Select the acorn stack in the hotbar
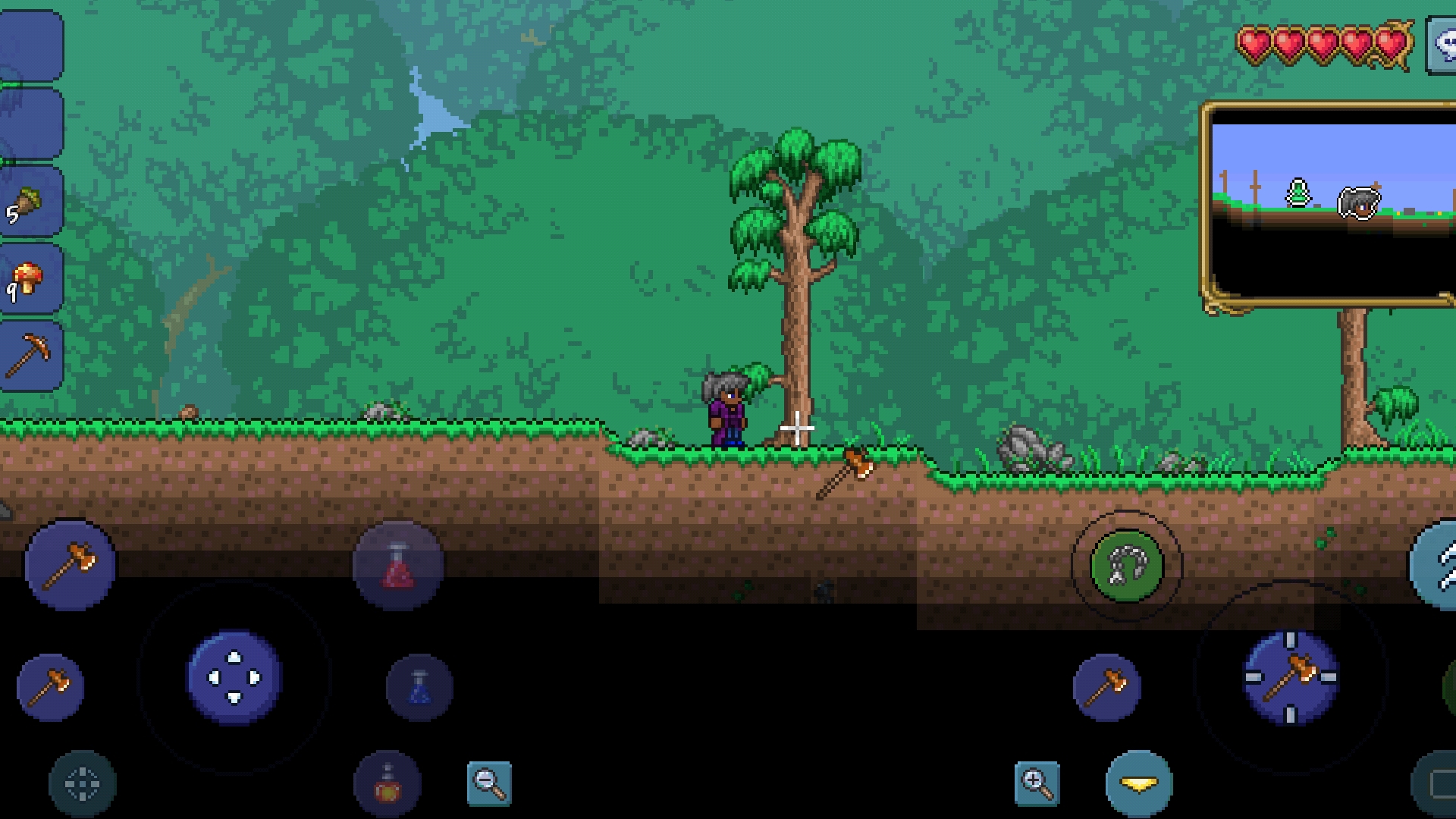This screenshot has height=819, width=1456. point(29,202)
